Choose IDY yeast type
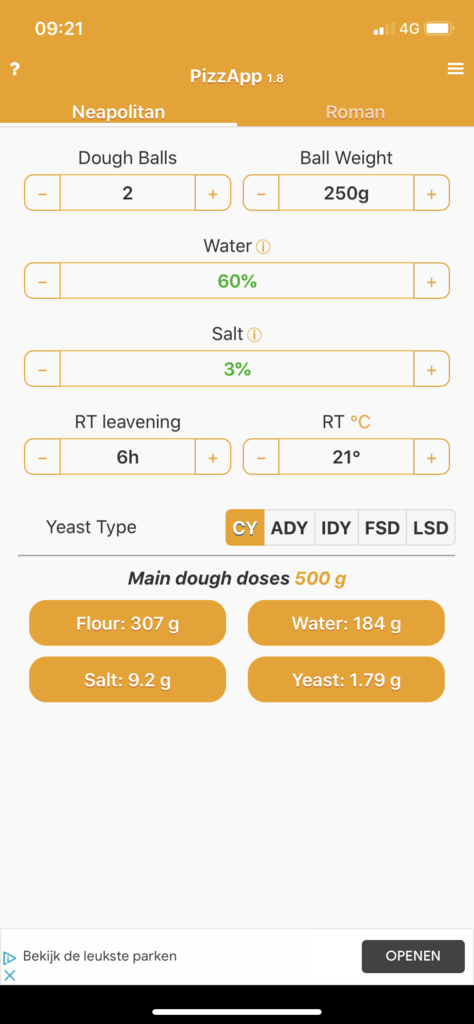The image size is (474, 1024). pyautogui.click(x=336, y=528)
